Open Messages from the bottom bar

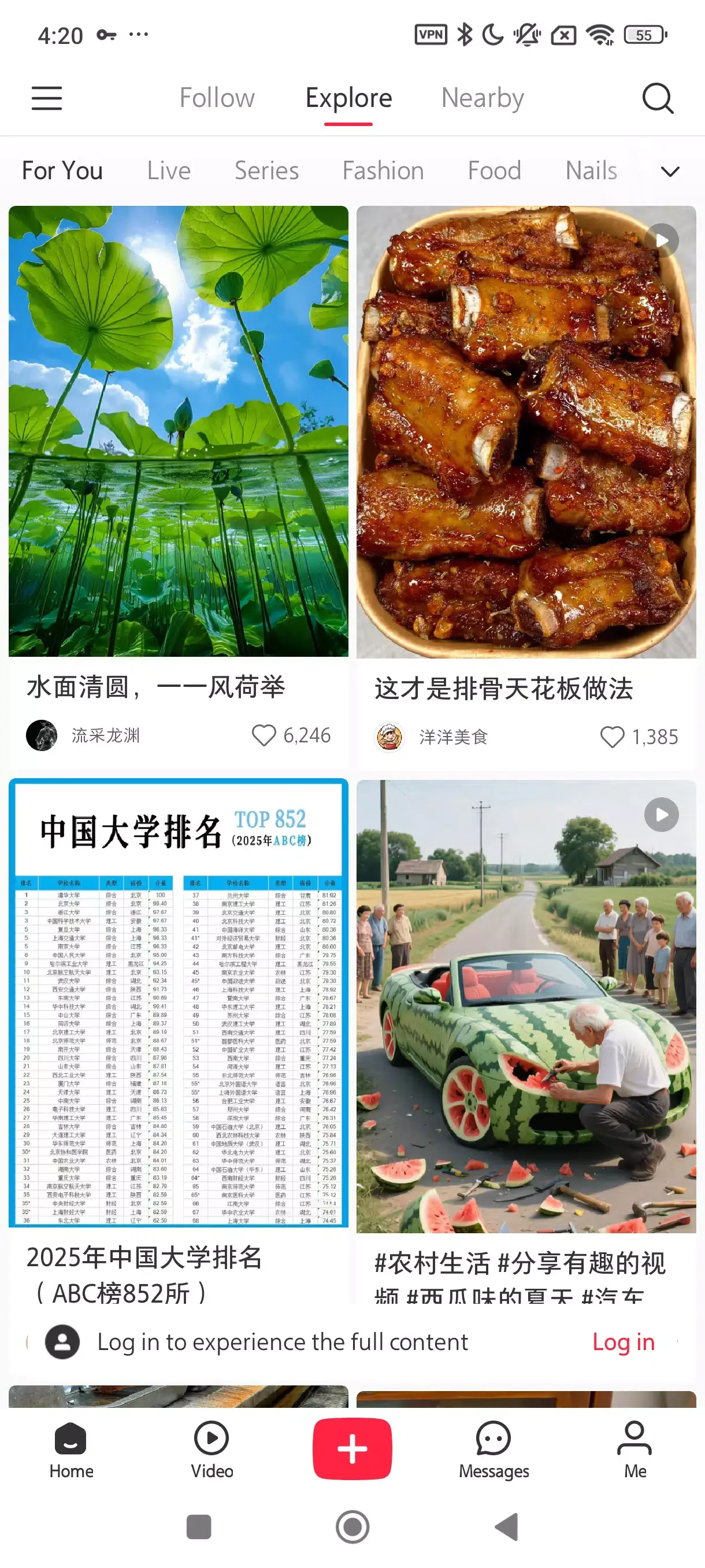[x=493, y=1455]
